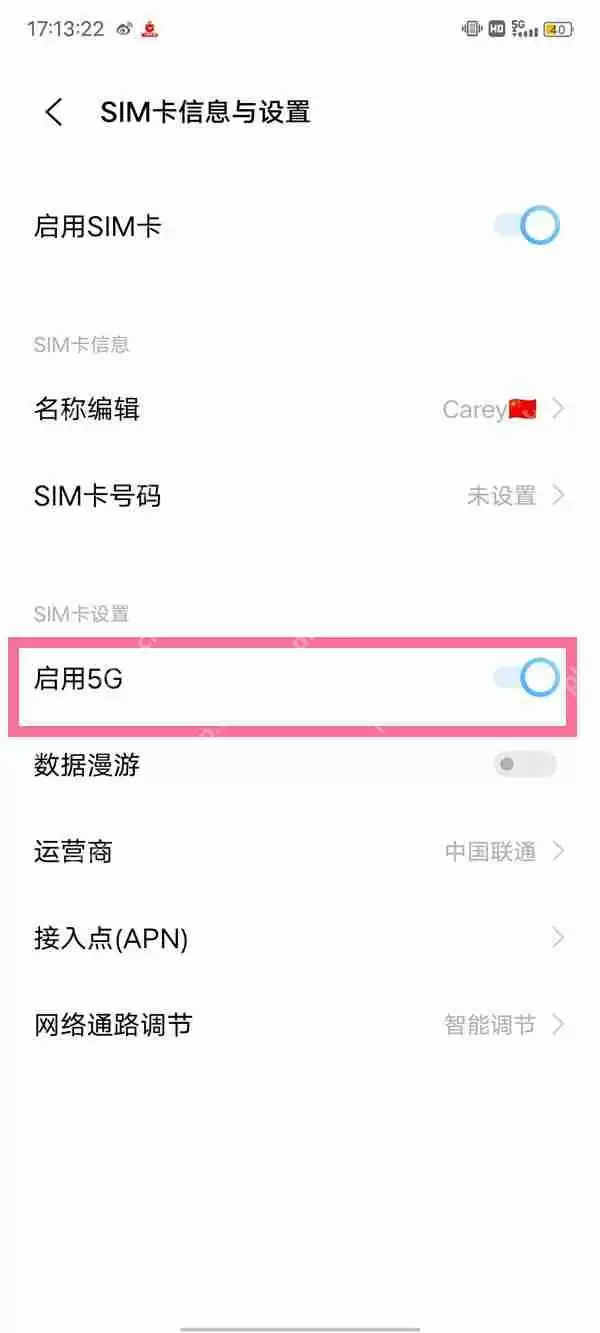Viewport: 600px width, 1333px height.
Task: Open the SIM卡号码 setting
Action: (300, 495)
